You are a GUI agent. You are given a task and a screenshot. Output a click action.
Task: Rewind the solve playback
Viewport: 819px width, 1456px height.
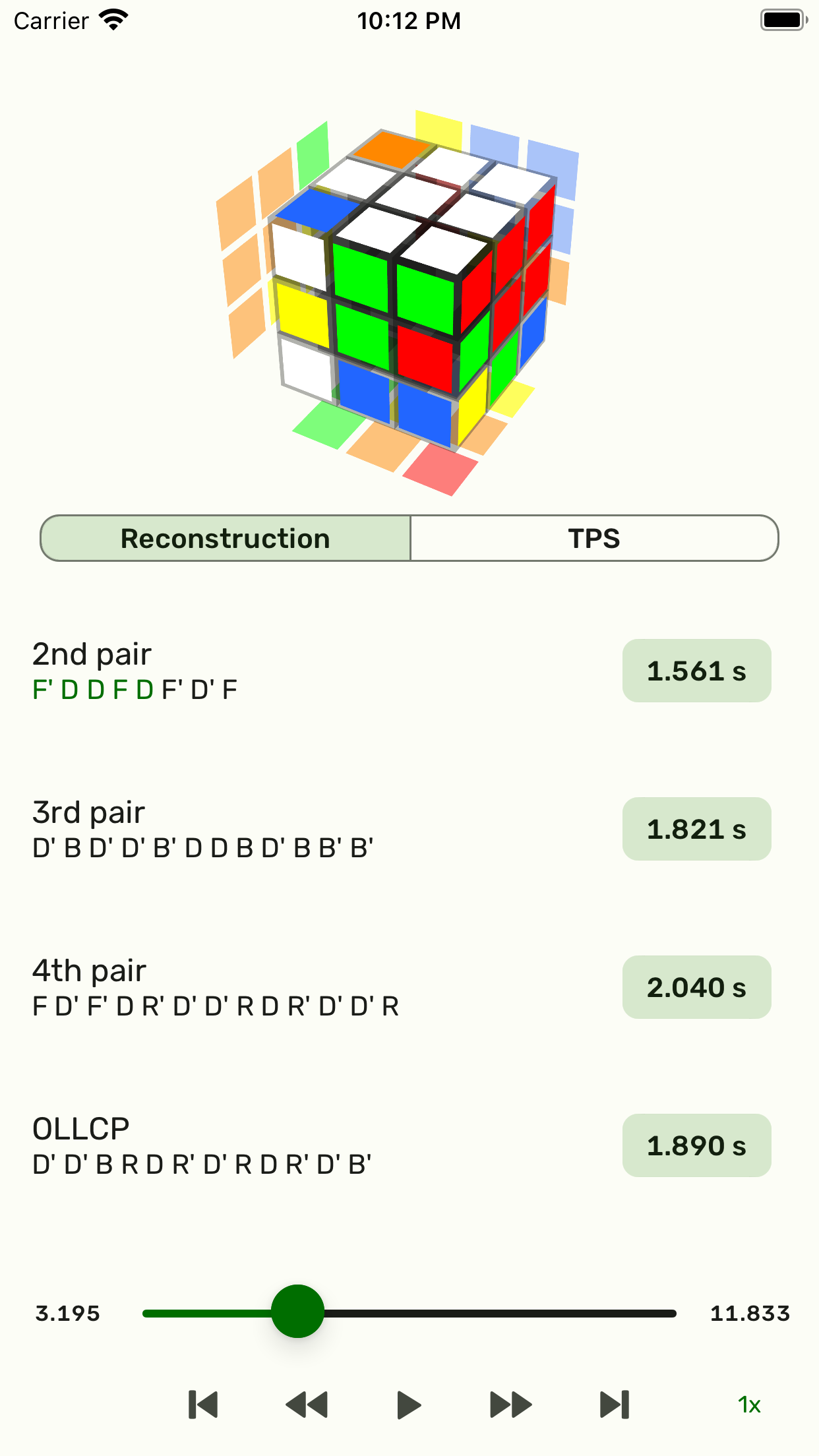point(307,1403)
